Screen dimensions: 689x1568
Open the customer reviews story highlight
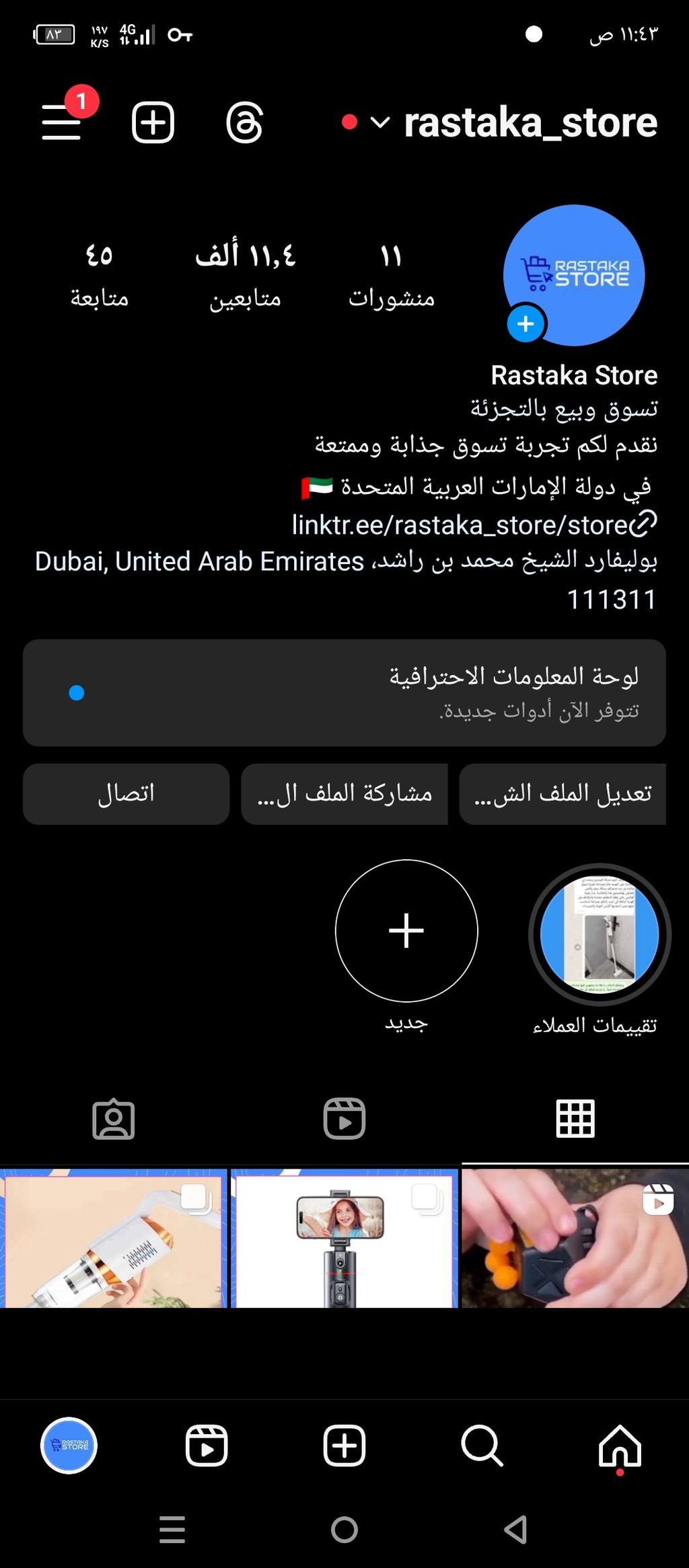coord(600,934)
